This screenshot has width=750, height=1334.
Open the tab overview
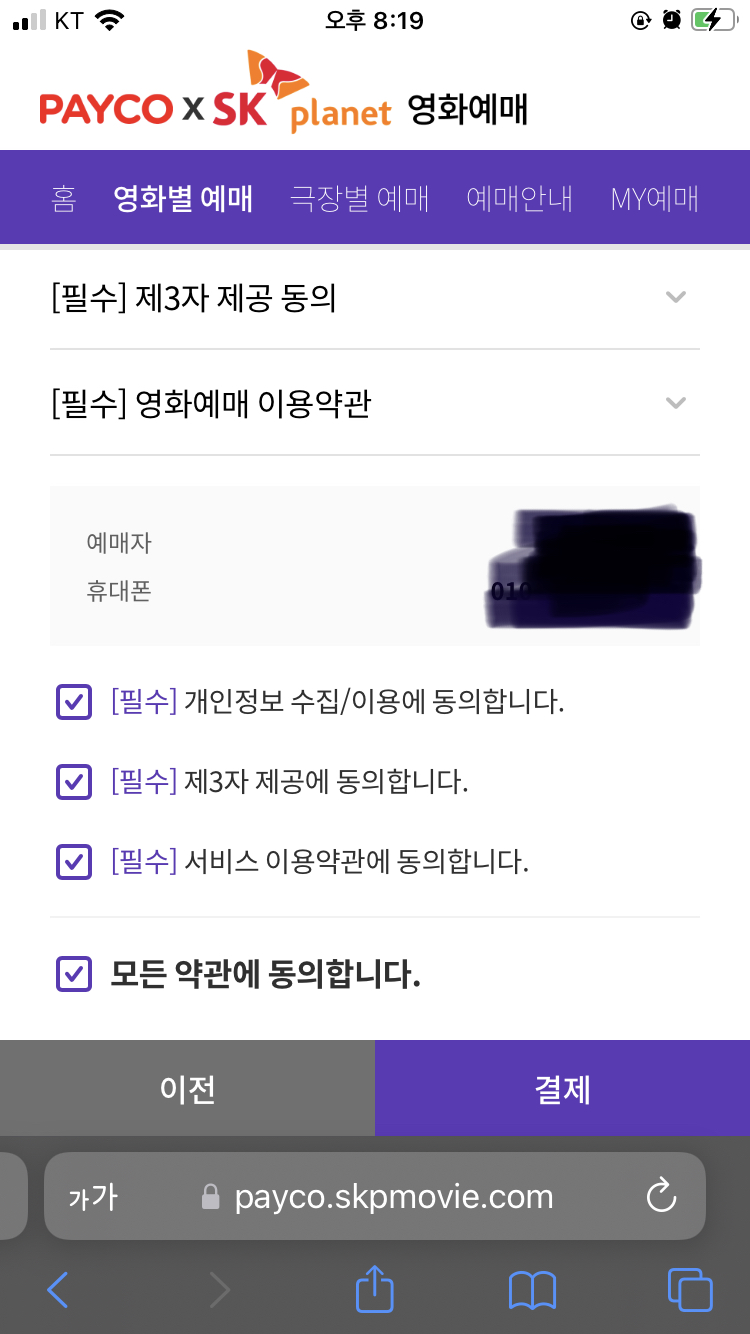click(x=690, y=1290)
